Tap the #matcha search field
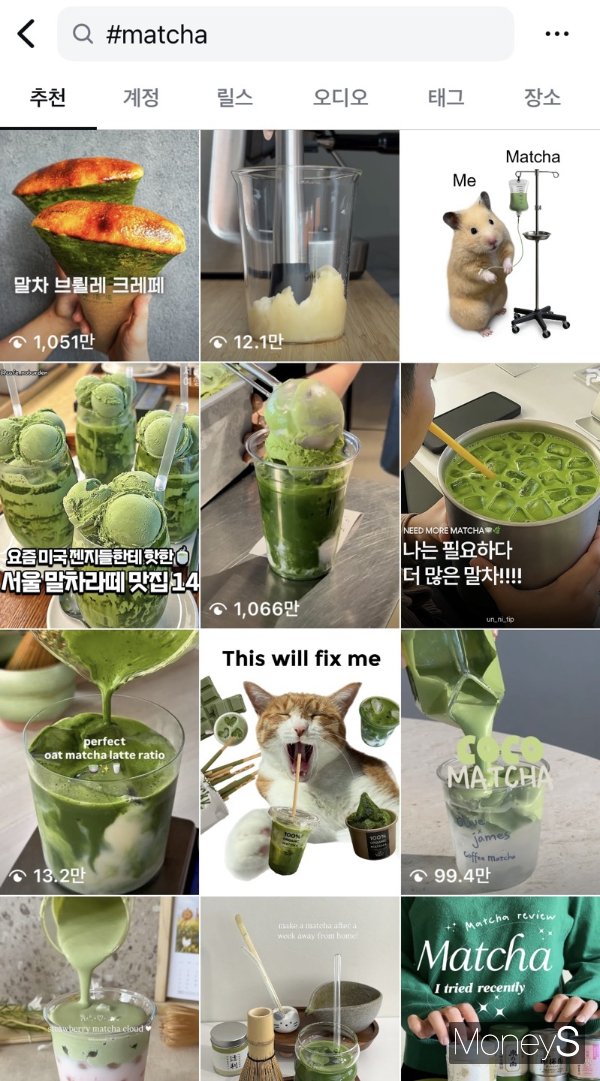Screen dimensions: 600x1081 [x=285, y=35]
